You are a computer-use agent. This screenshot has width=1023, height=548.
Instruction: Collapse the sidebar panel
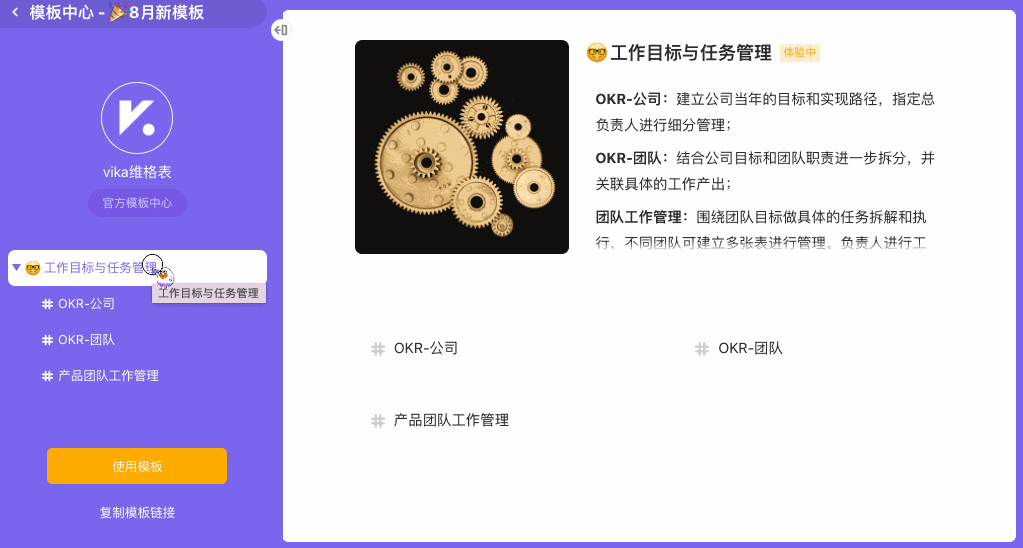(x=280, y=30)
